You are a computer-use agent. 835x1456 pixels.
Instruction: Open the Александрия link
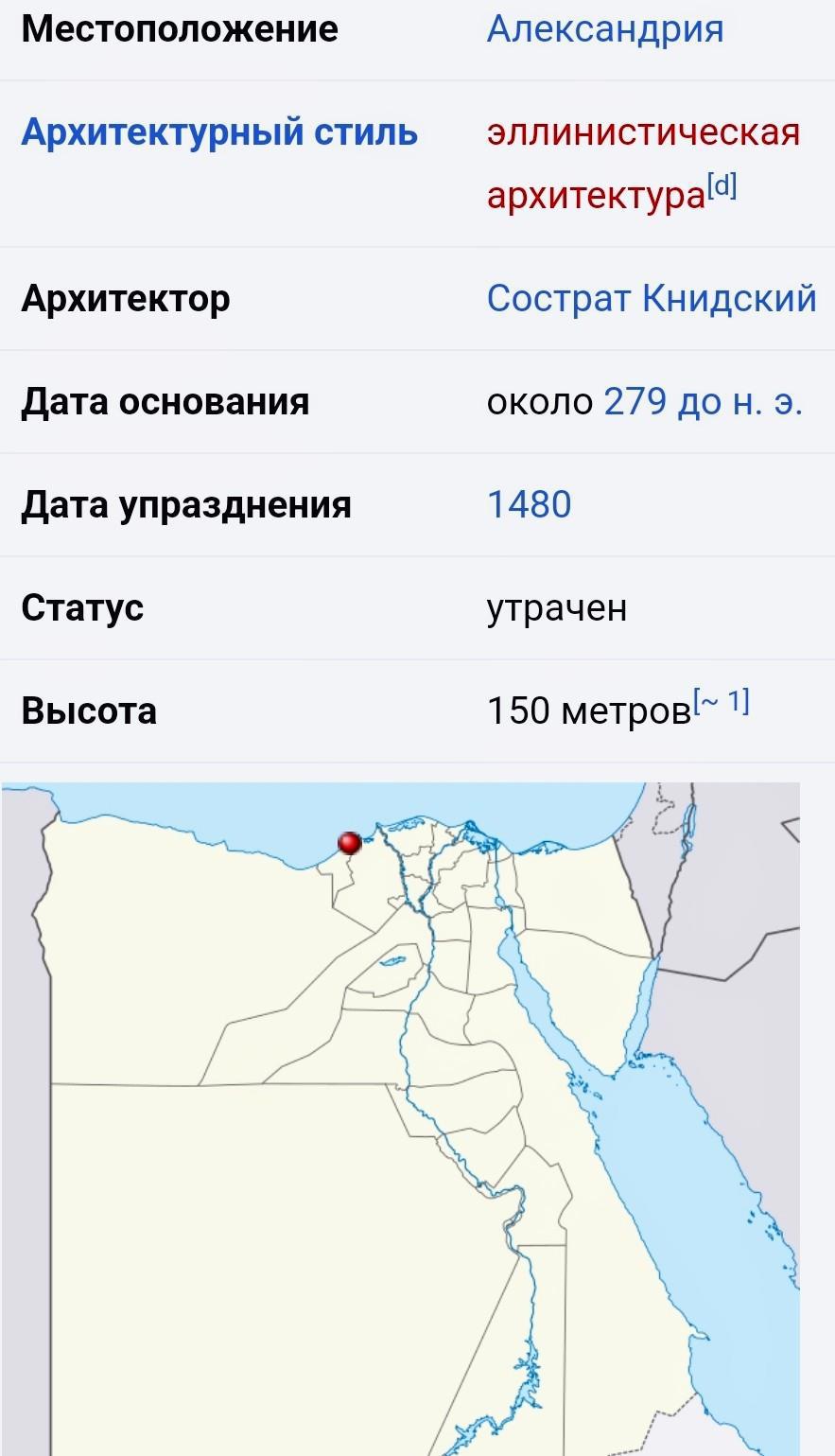tap(604, 29)
